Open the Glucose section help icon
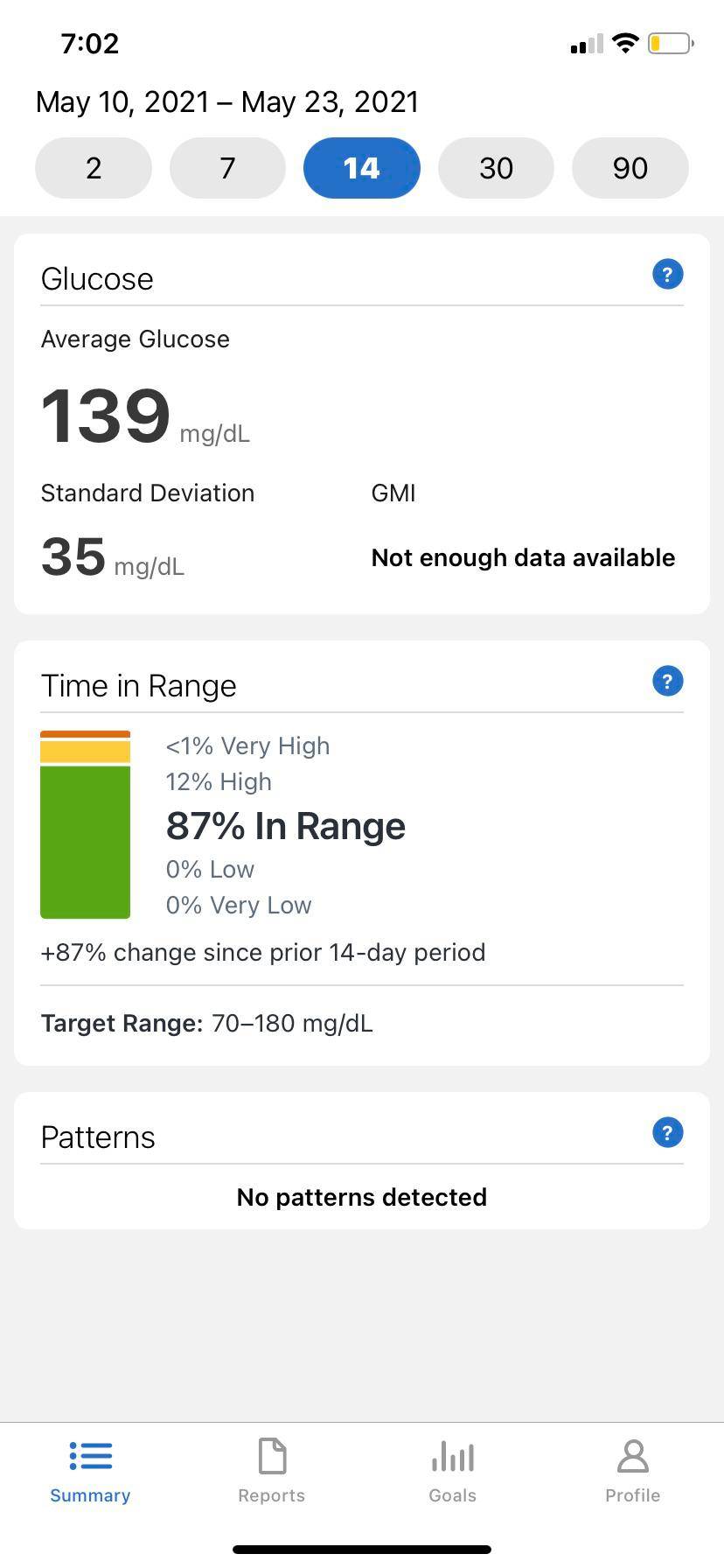Screen dimensions: 724x1568 [667, 274]
